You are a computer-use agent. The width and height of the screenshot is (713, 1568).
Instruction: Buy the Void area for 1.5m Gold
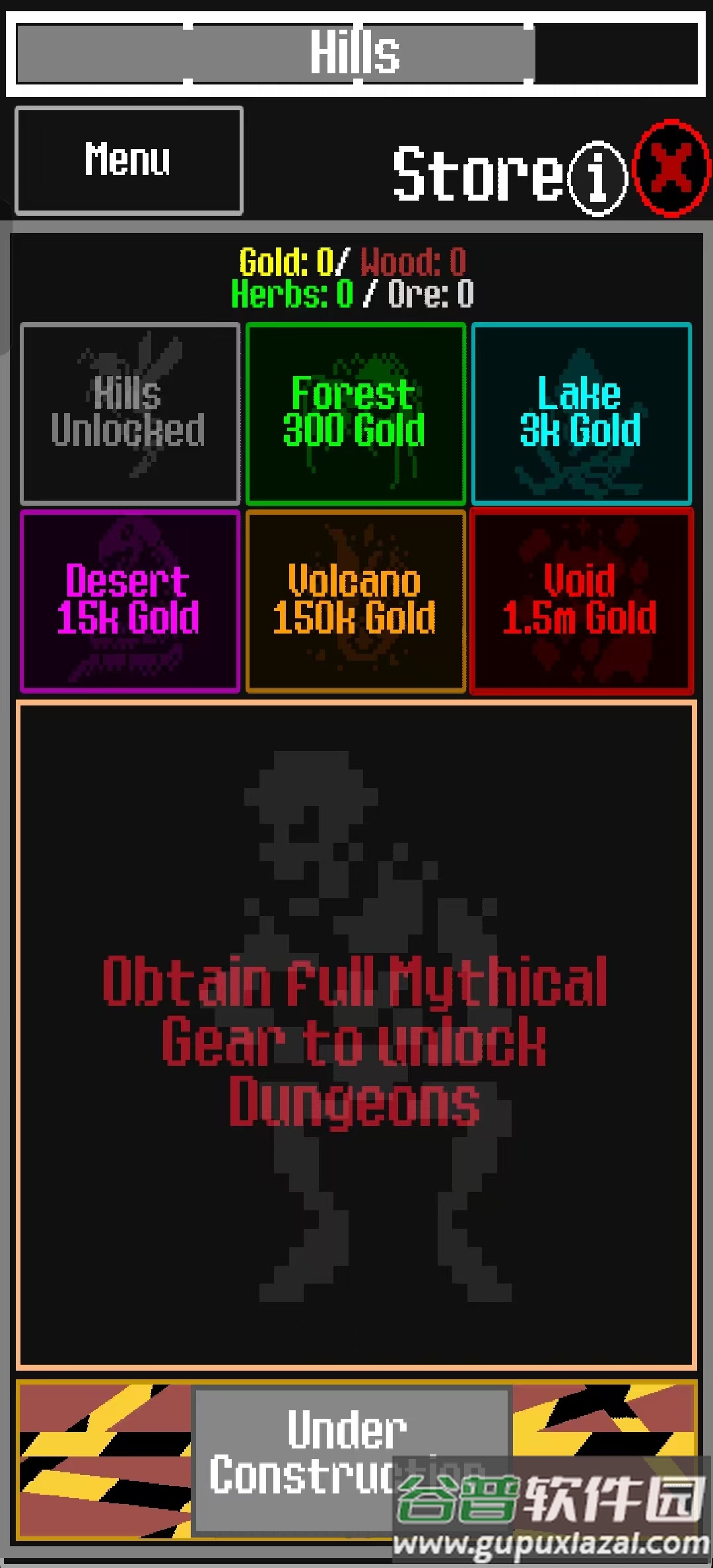click(581, 601)
